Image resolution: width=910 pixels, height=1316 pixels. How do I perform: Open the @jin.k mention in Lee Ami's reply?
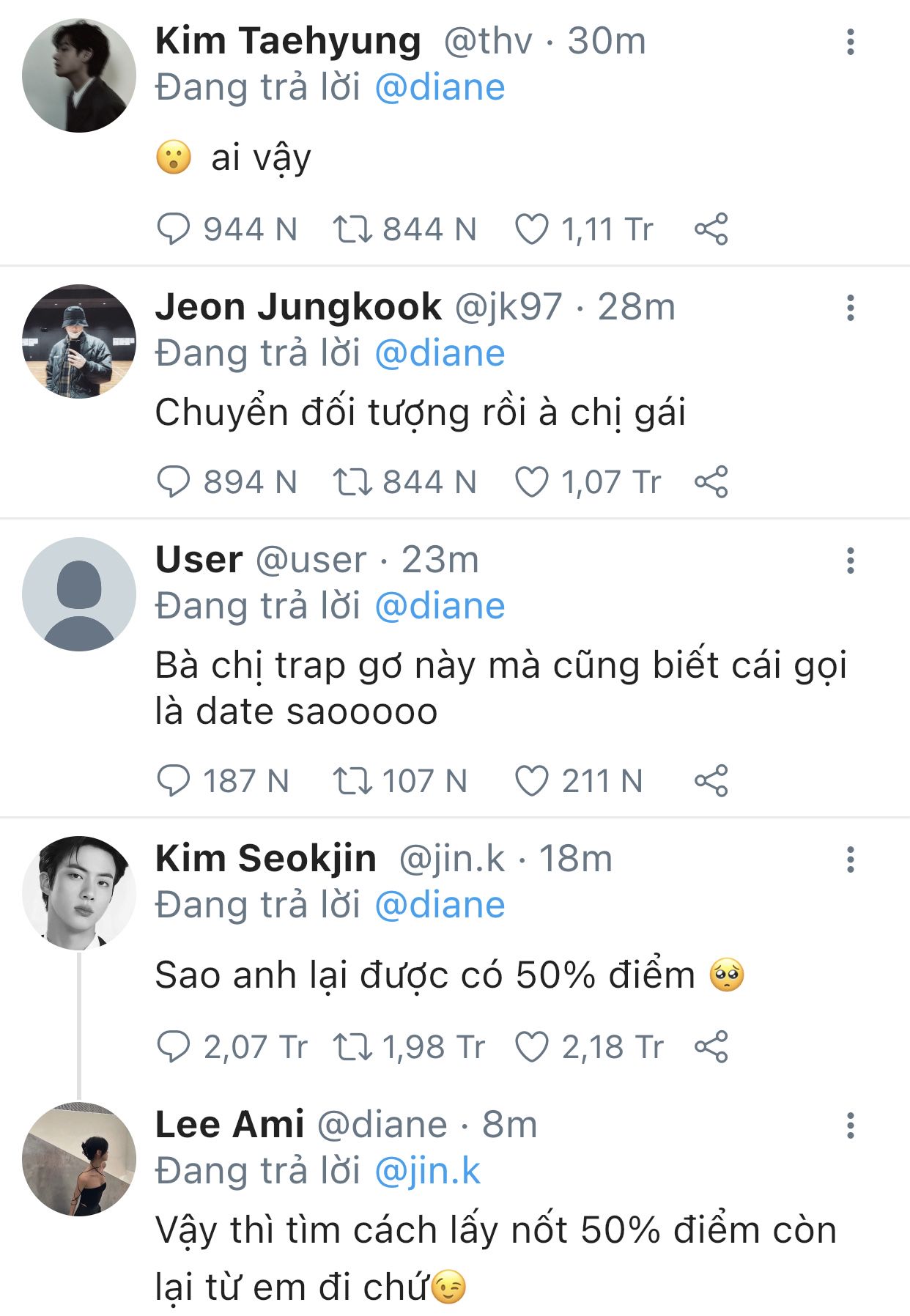427,1171
